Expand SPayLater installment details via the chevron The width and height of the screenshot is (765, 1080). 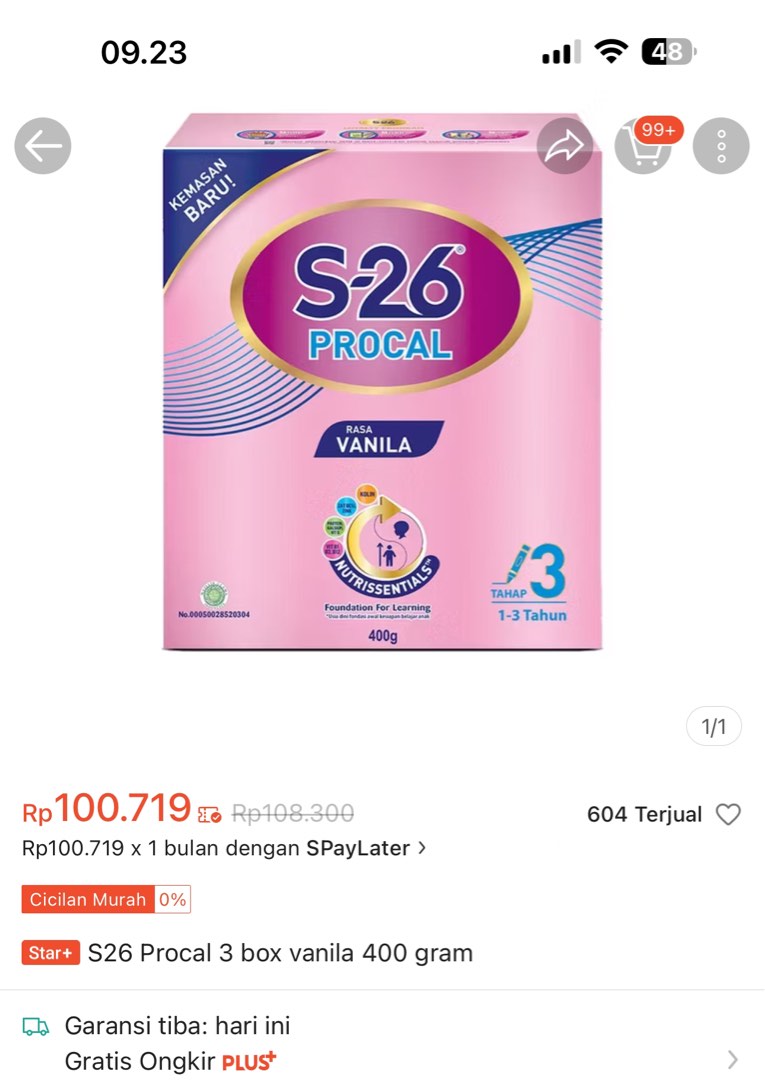420,847
